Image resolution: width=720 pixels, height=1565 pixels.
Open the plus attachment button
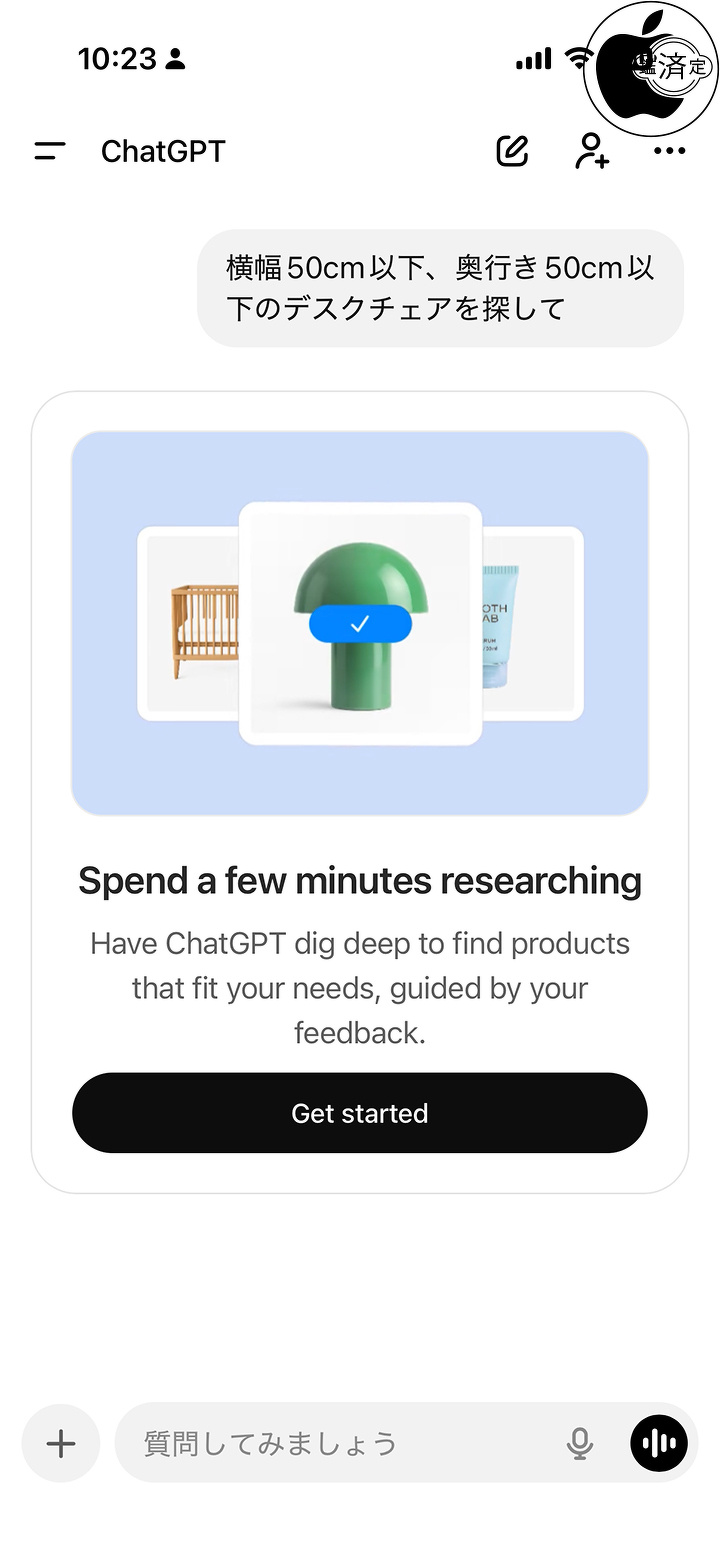(x=61, y=1443)
